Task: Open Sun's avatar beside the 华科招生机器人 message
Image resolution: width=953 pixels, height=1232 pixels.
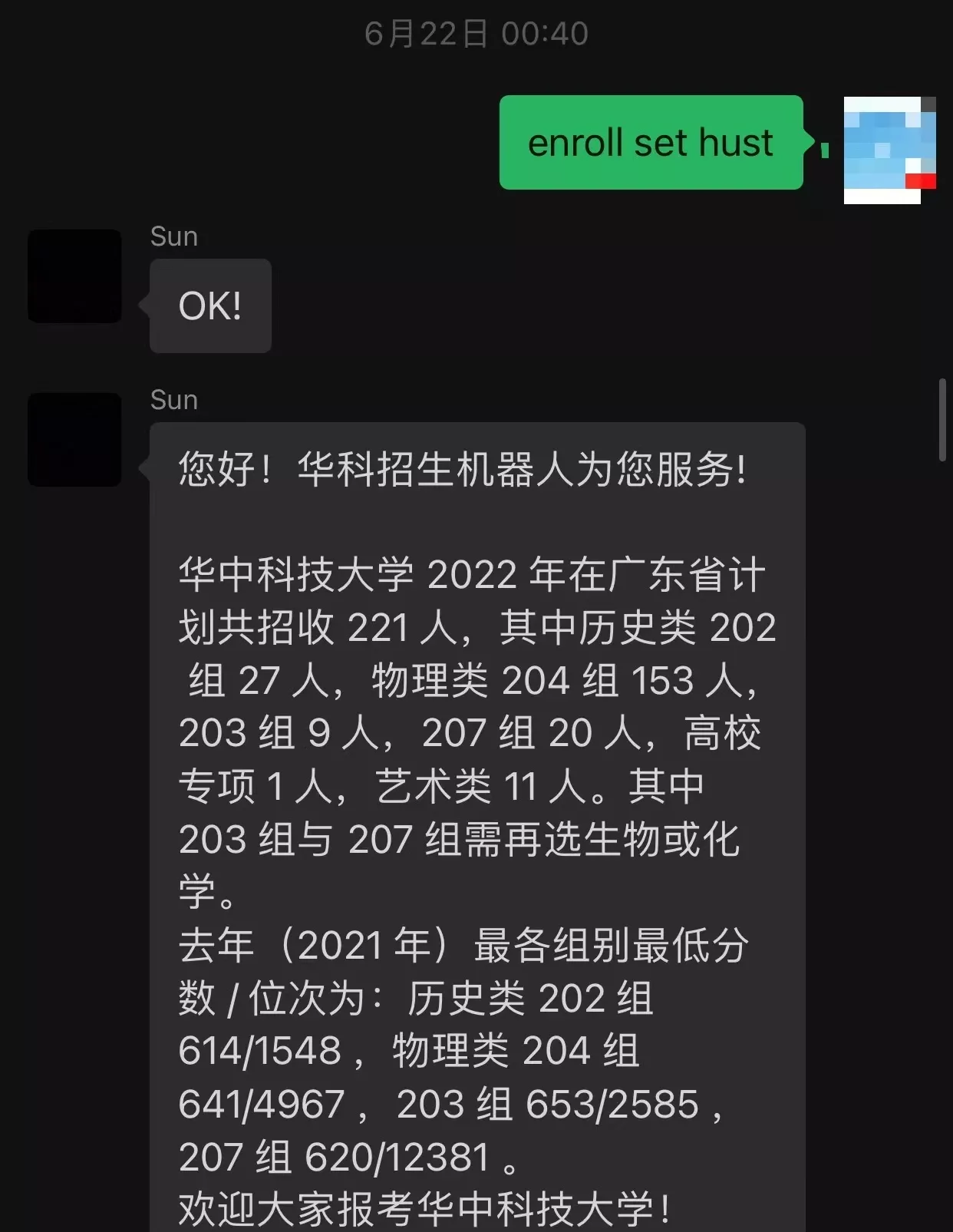Action: click(x=74, y=439)
